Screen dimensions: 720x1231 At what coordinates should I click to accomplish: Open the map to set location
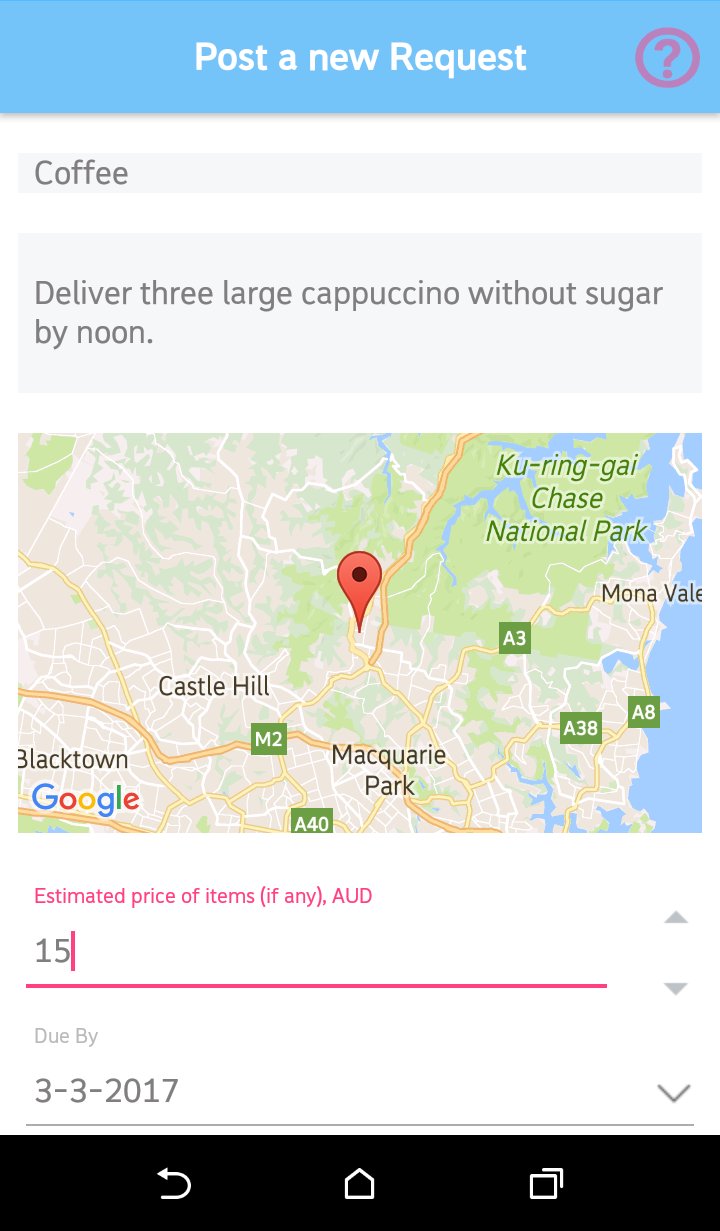[x=360, y=633]
